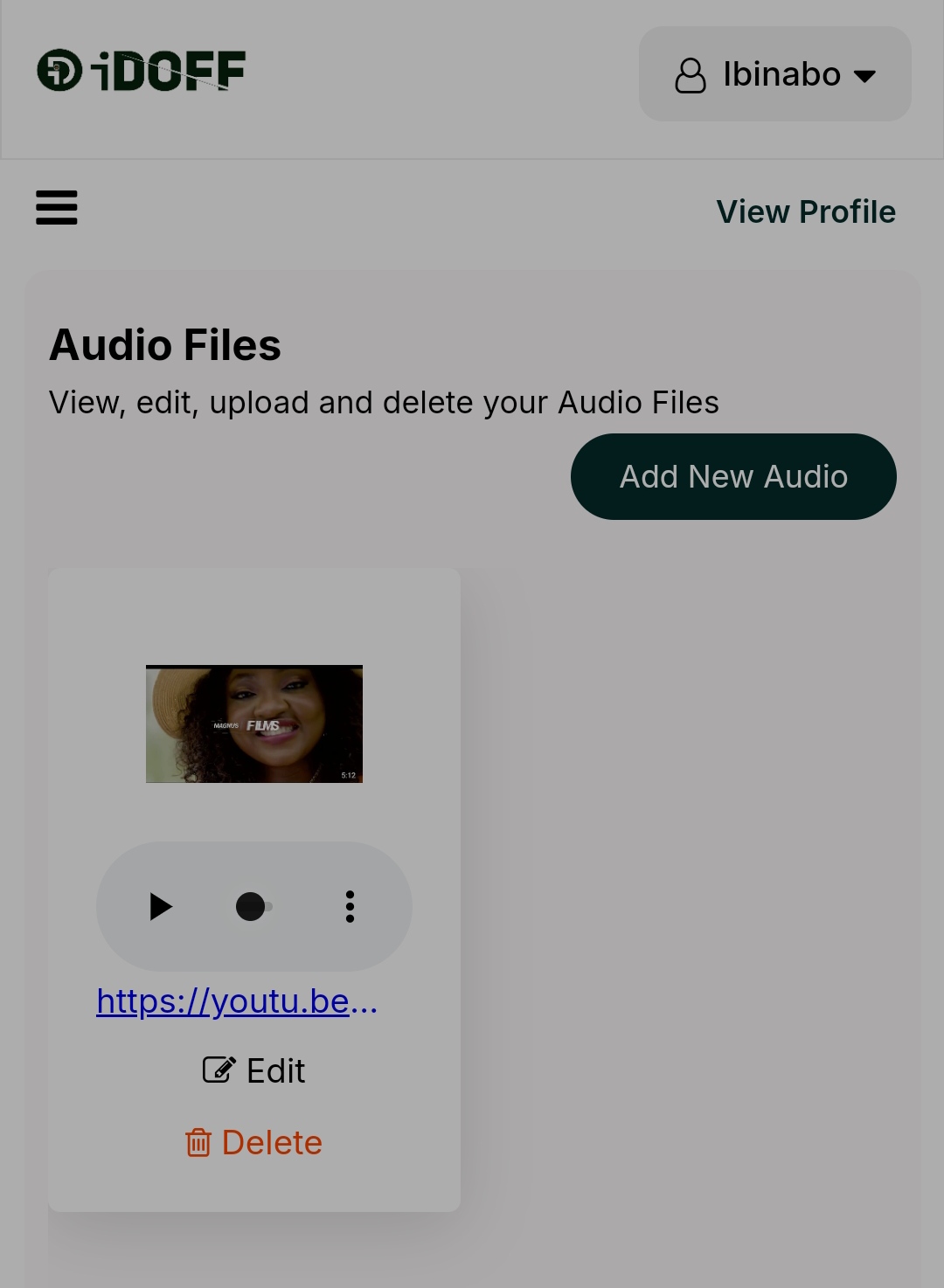This screenshot has width=944, height=1288.
Task: Open the youtu.be audio link
Action: [237, 1001]
